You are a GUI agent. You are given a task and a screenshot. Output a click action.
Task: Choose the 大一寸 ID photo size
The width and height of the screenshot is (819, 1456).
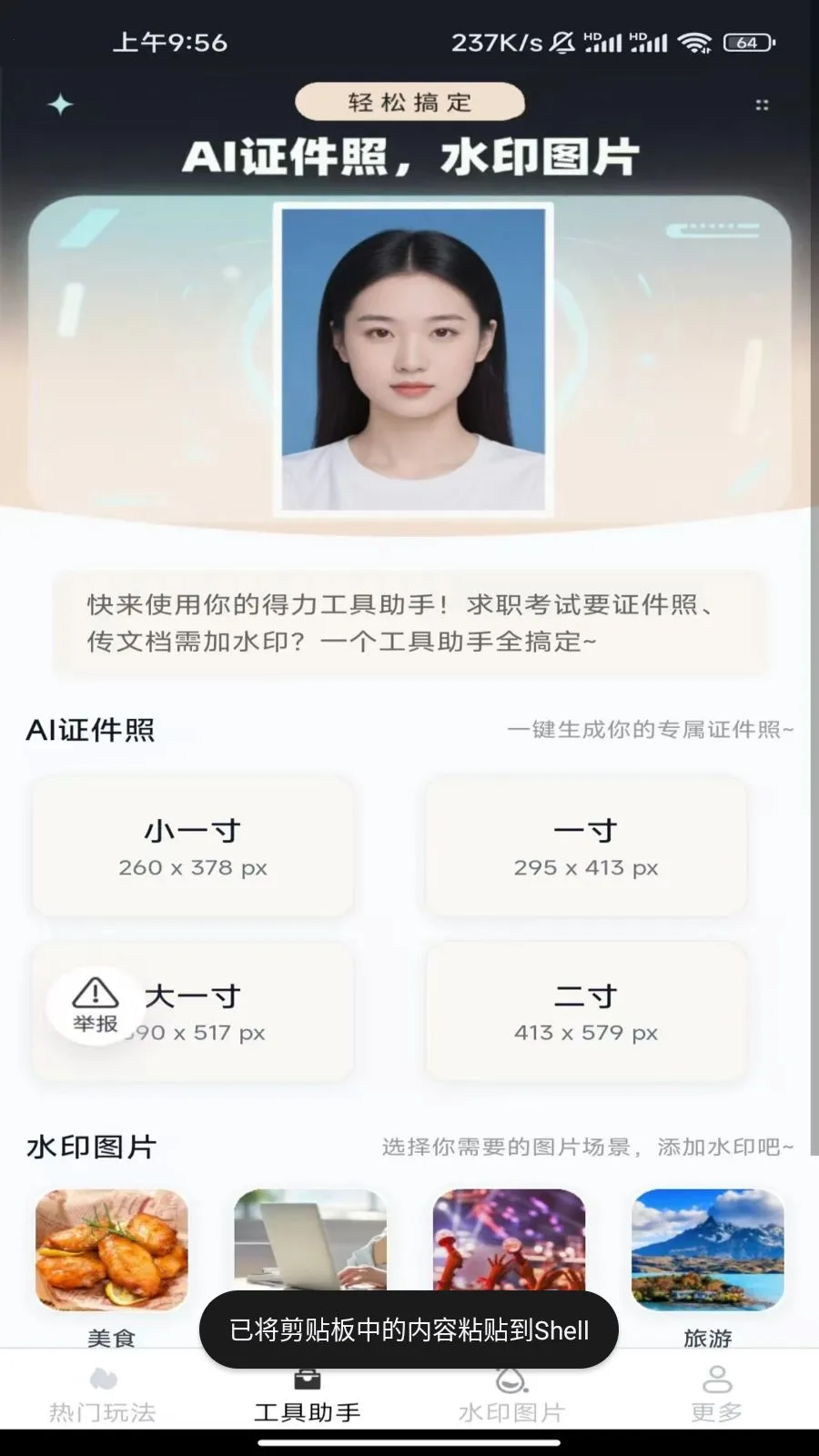[193, 1012]
